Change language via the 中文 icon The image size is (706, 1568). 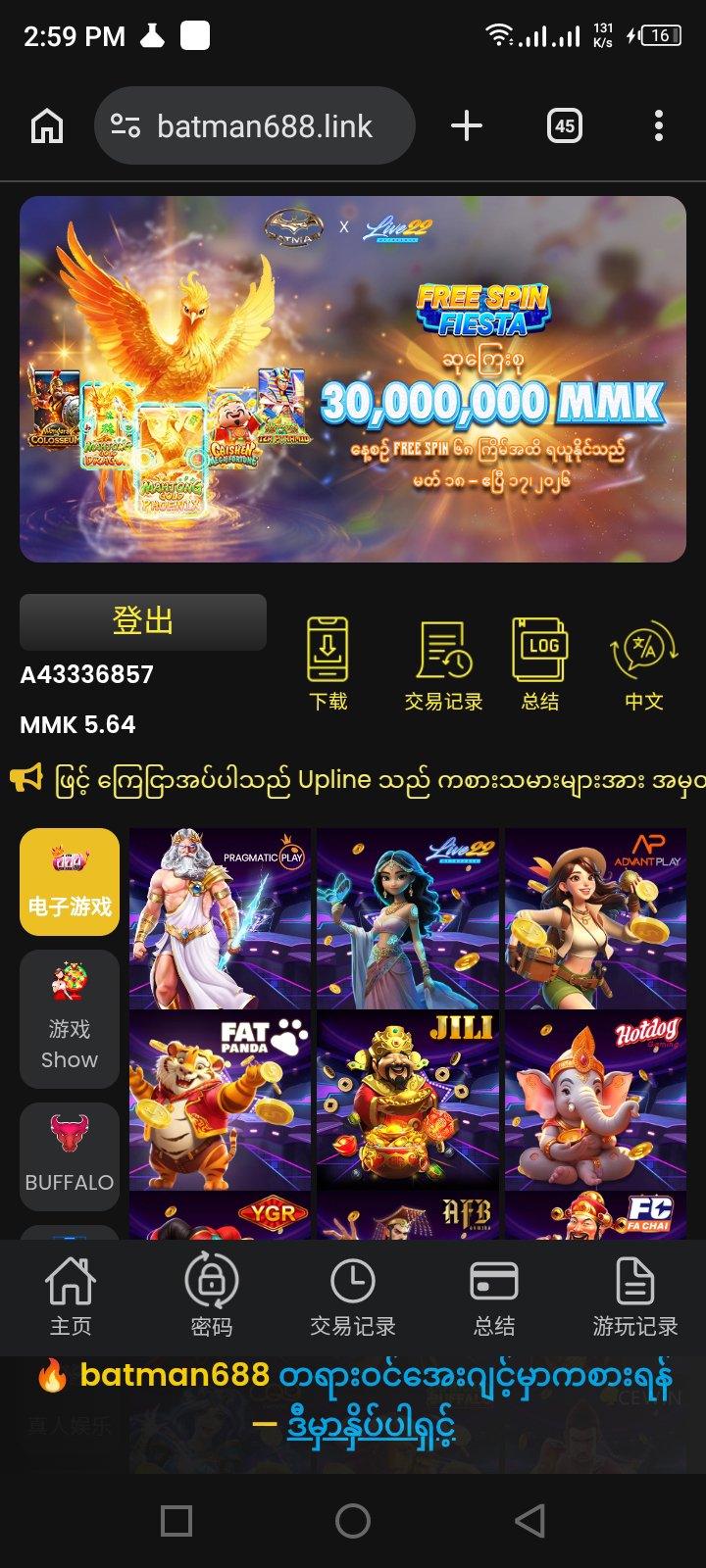tap(644, 661)
